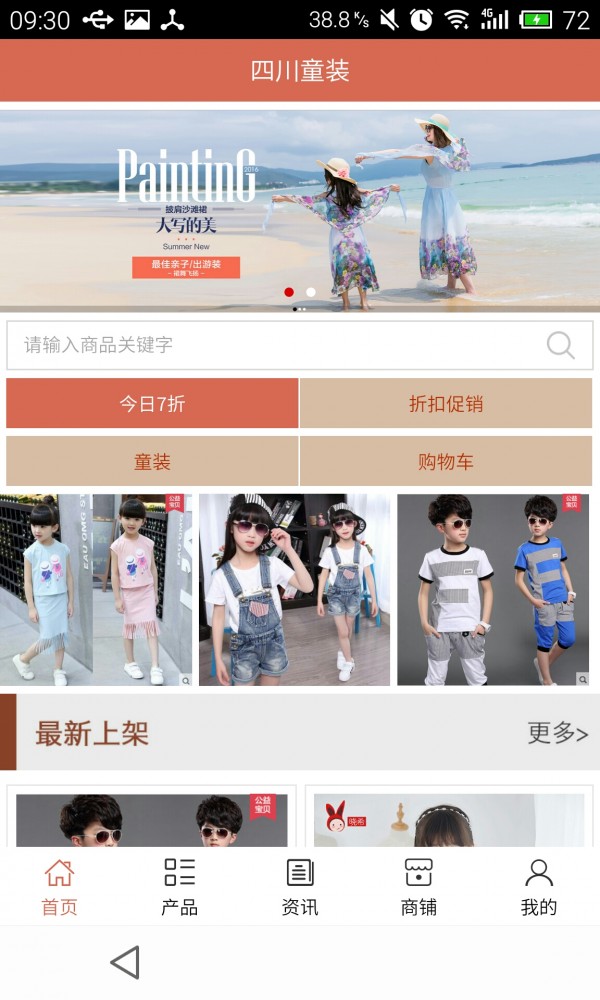View the boys' striped t-shirt set photo

493,590
